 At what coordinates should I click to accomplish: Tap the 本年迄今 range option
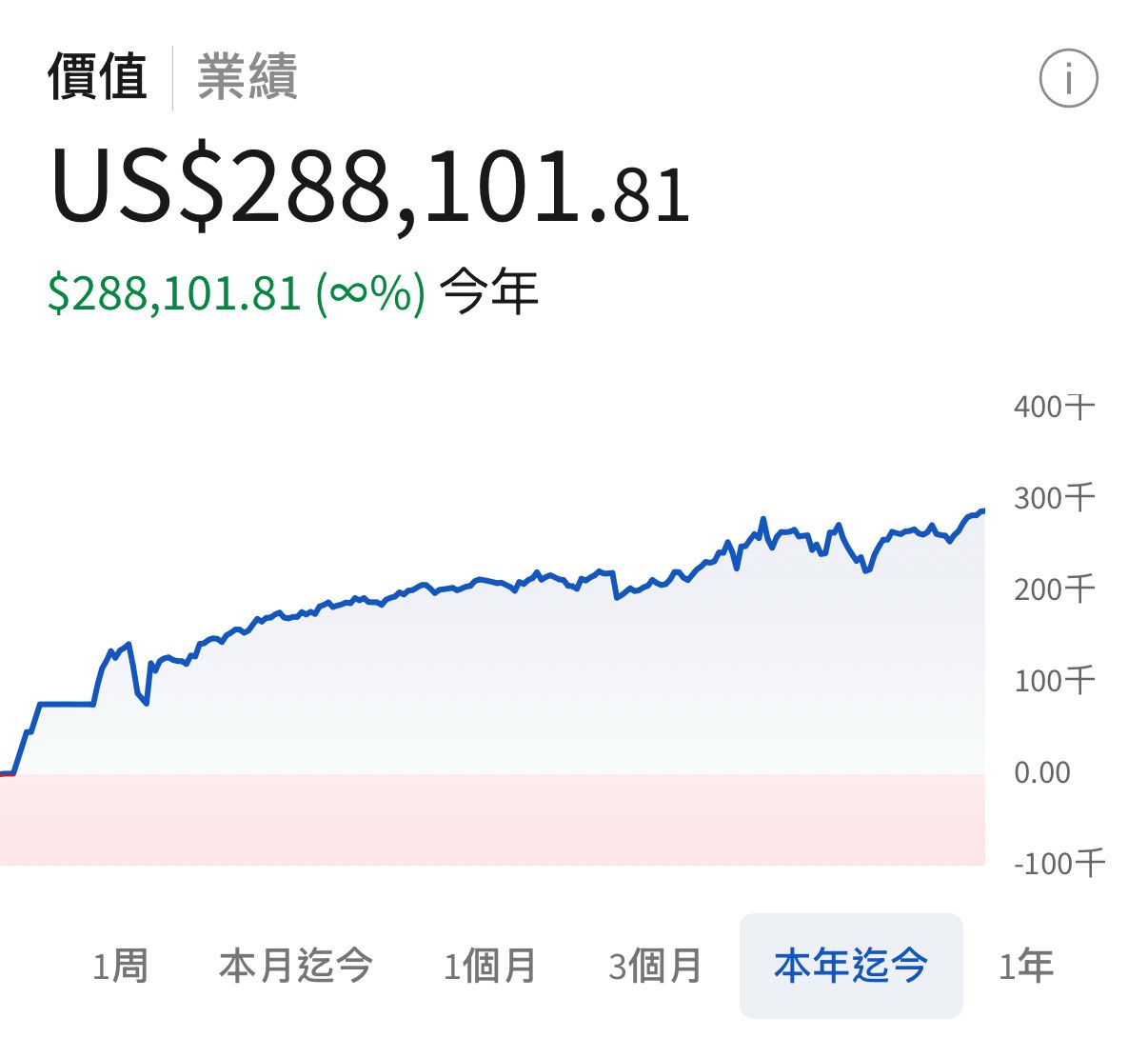click(851, 966)
